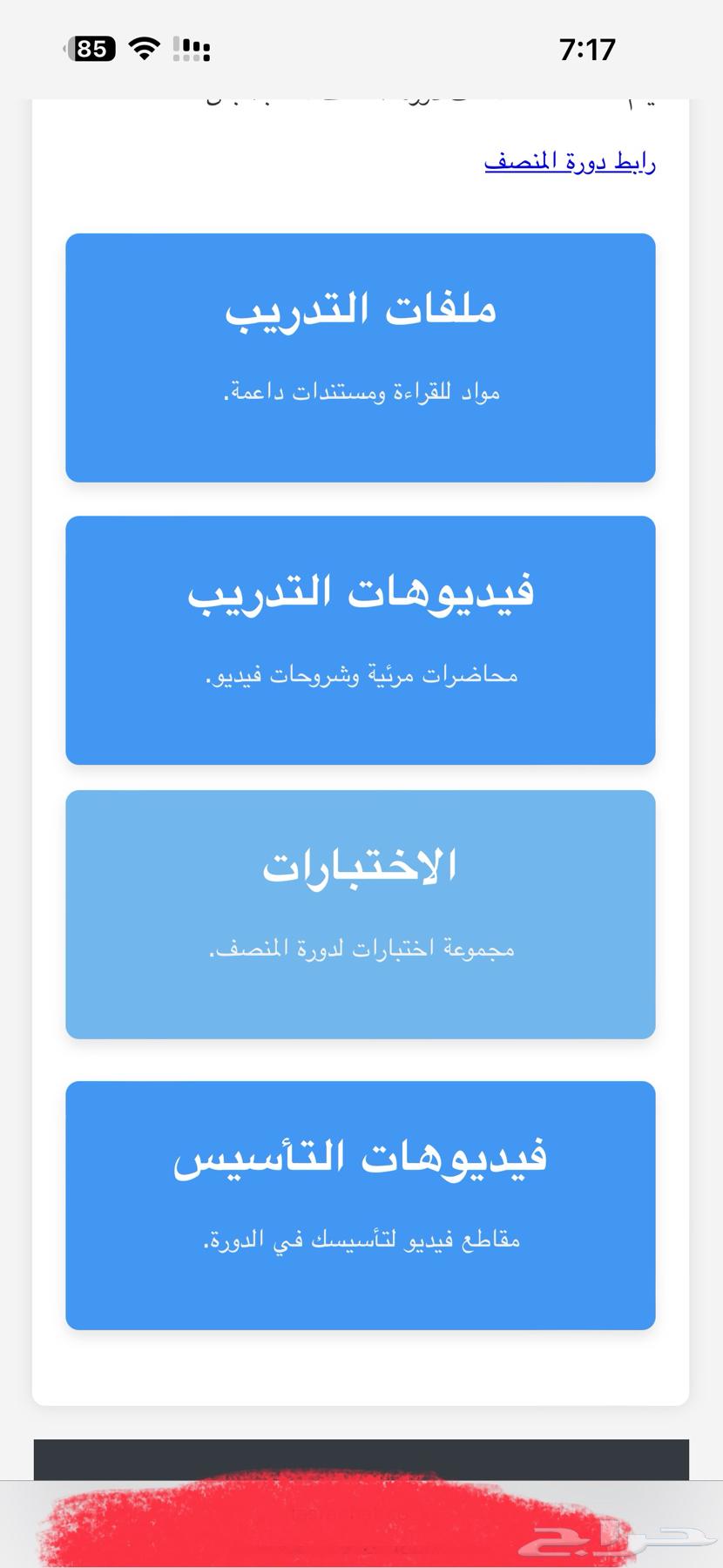
Task: Select the "فيديوهات التدريب" heading text
Action: point(360,592)
